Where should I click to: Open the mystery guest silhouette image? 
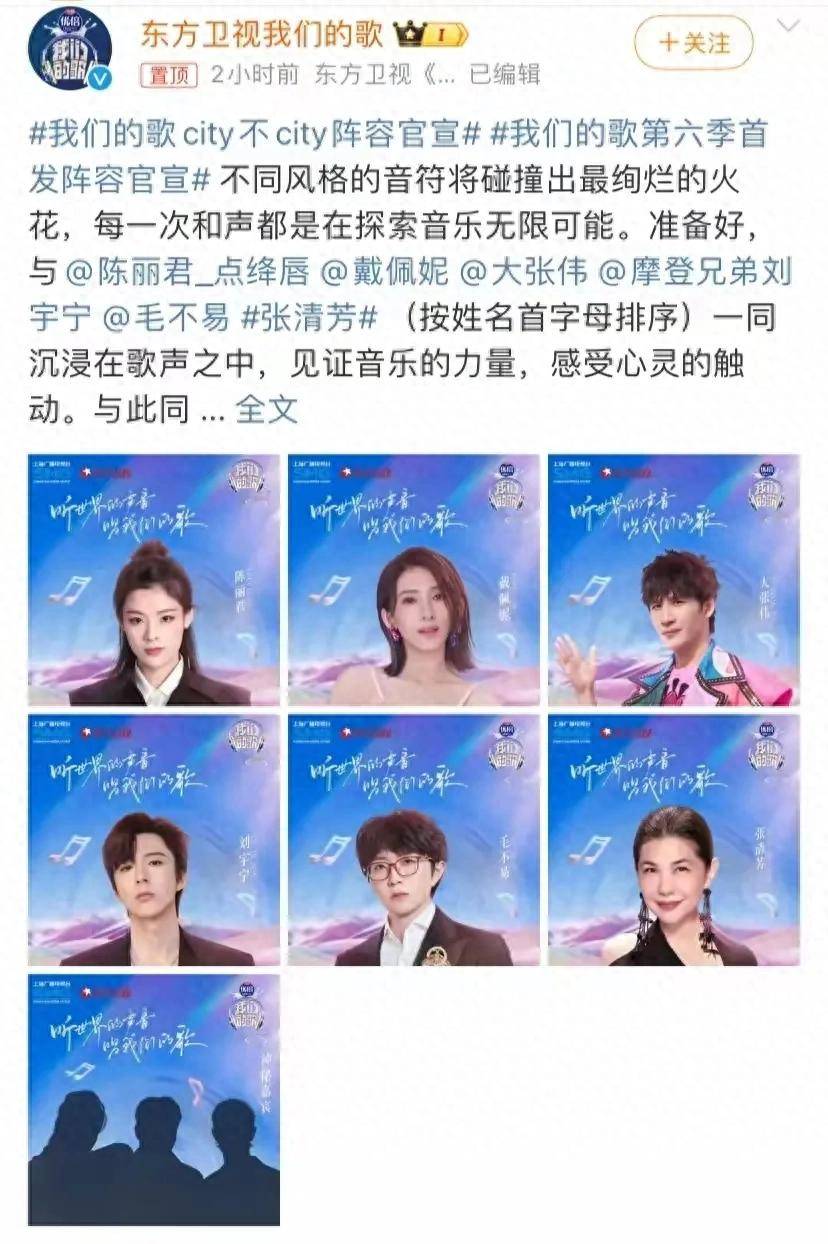[x=154, y=1100]
